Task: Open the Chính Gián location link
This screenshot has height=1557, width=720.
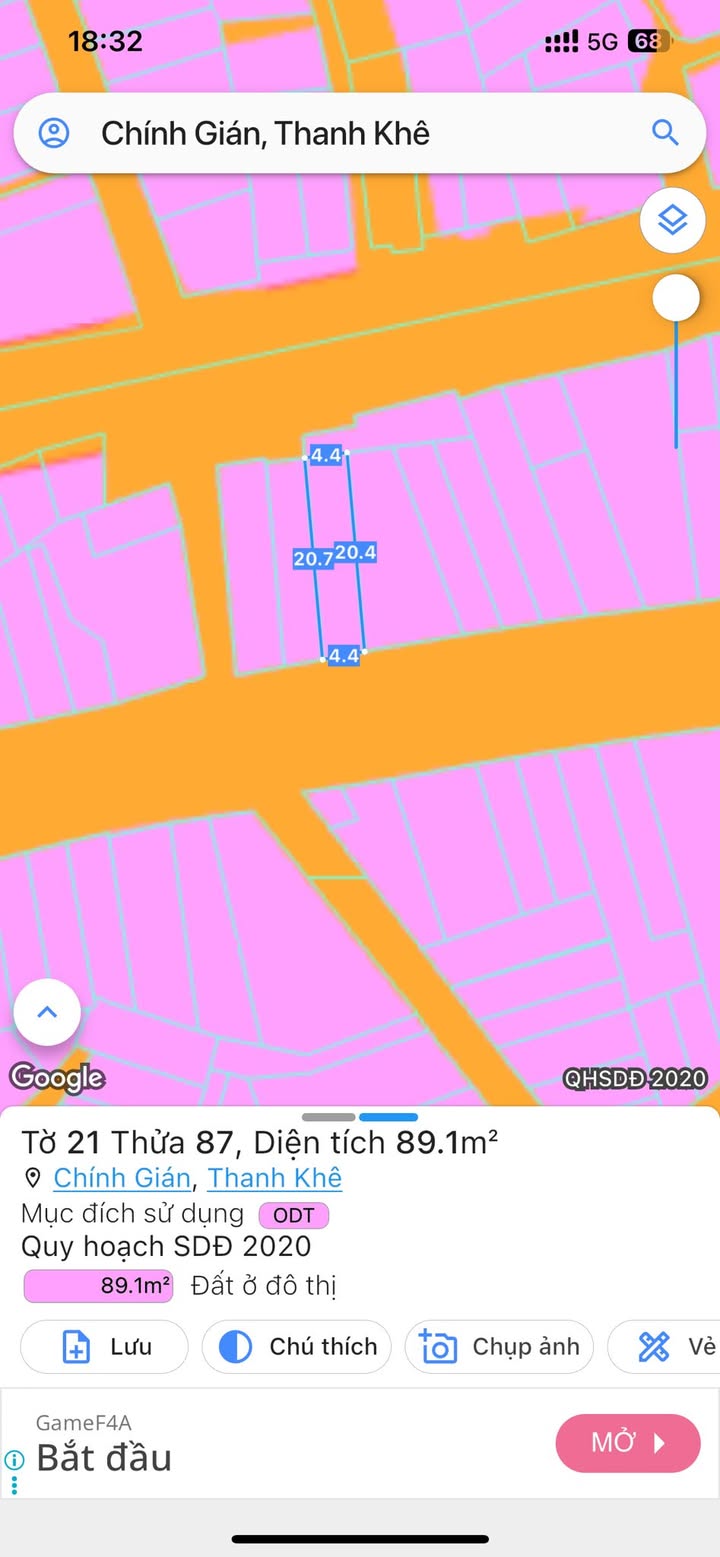Action: pyautogui.click(x=122, y=1178)
